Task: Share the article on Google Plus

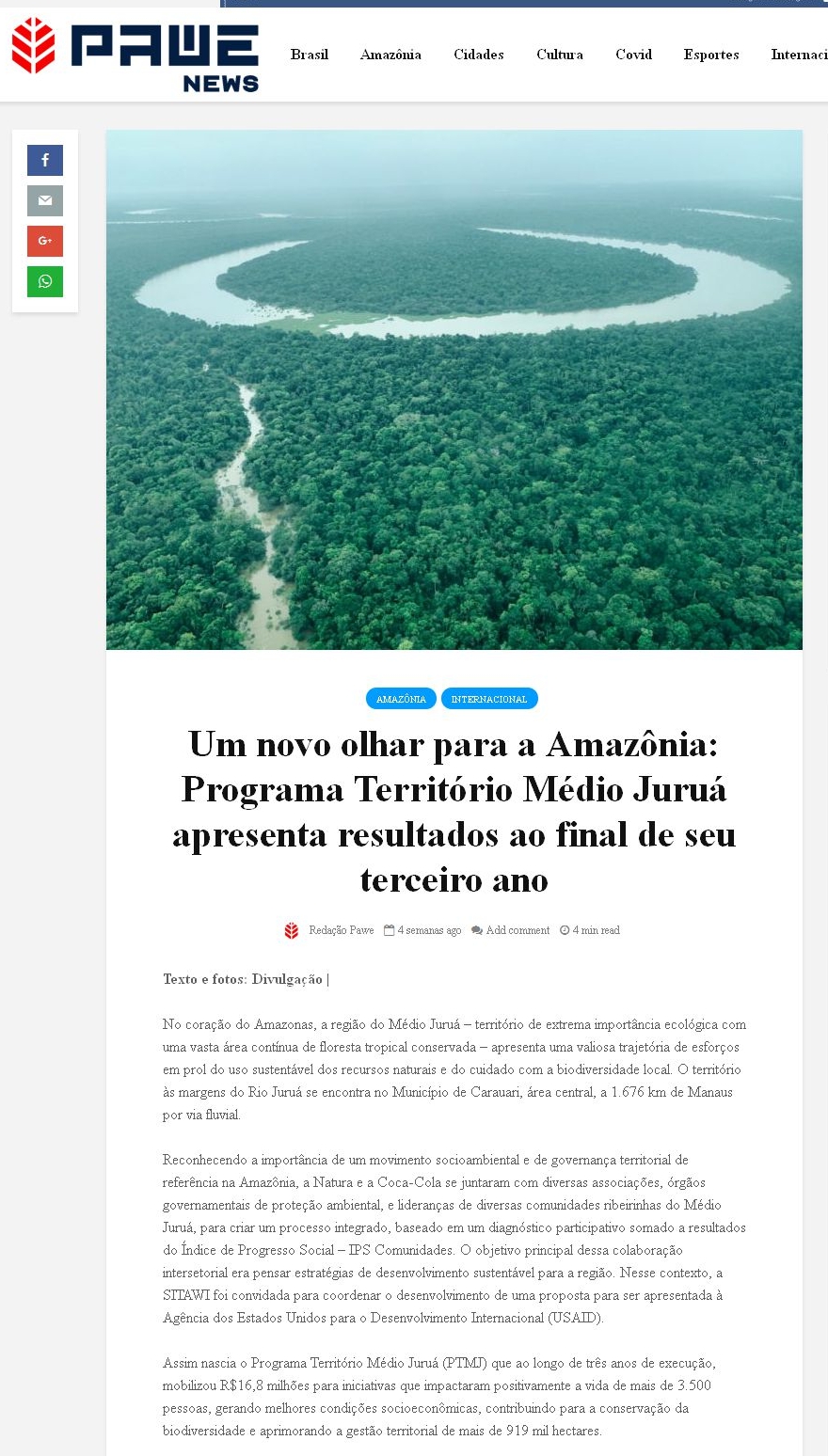Action: (x=45, y=241)
